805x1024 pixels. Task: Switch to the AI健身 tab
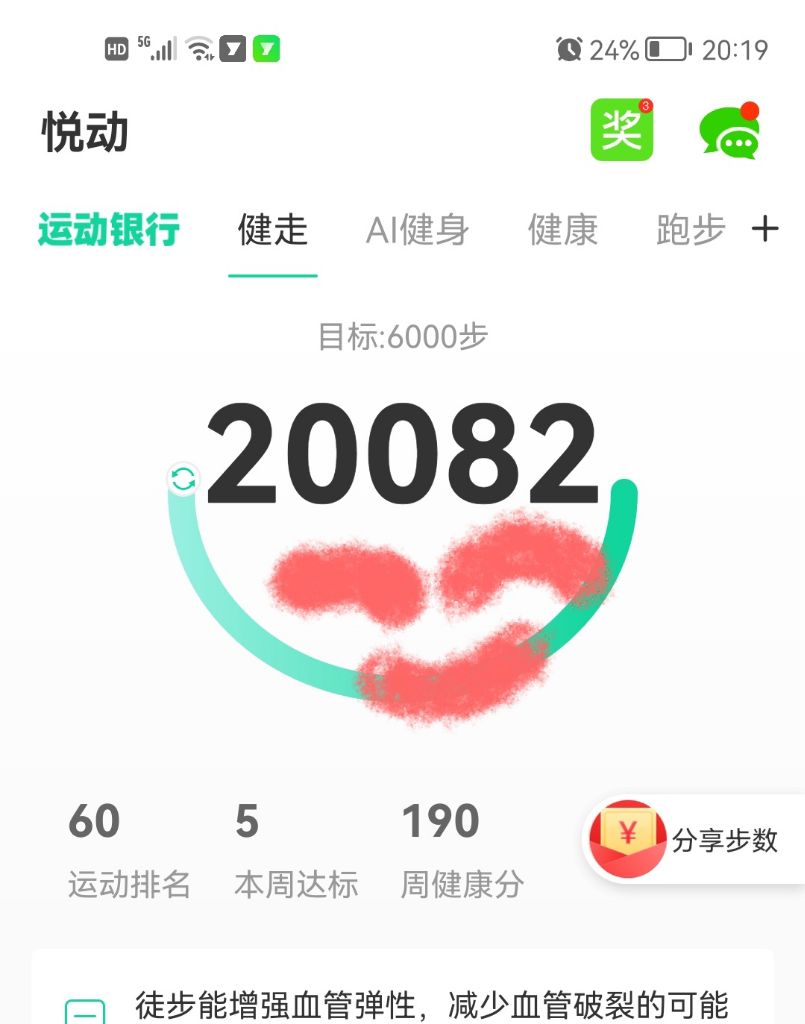(x=417, y=230)
